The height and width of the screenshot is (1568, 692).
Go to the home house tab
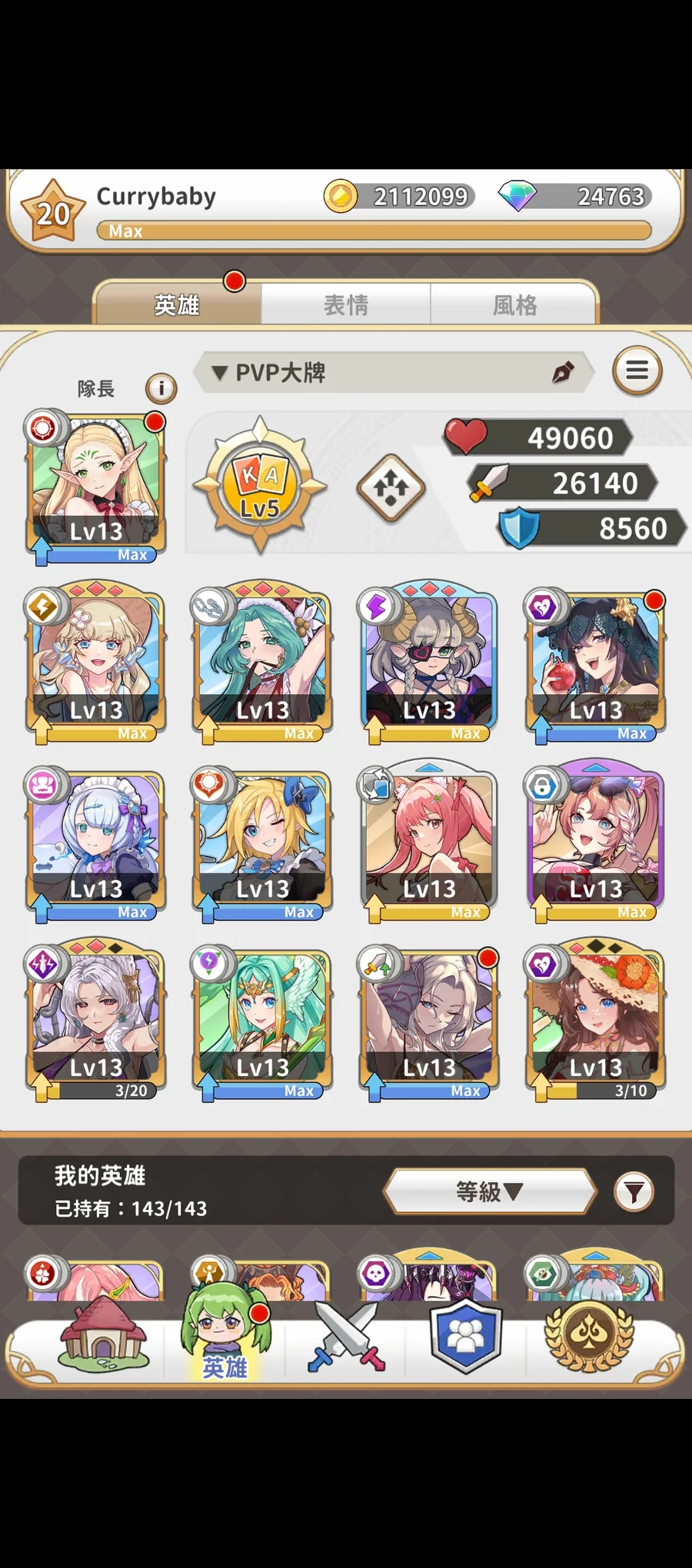103,1337
